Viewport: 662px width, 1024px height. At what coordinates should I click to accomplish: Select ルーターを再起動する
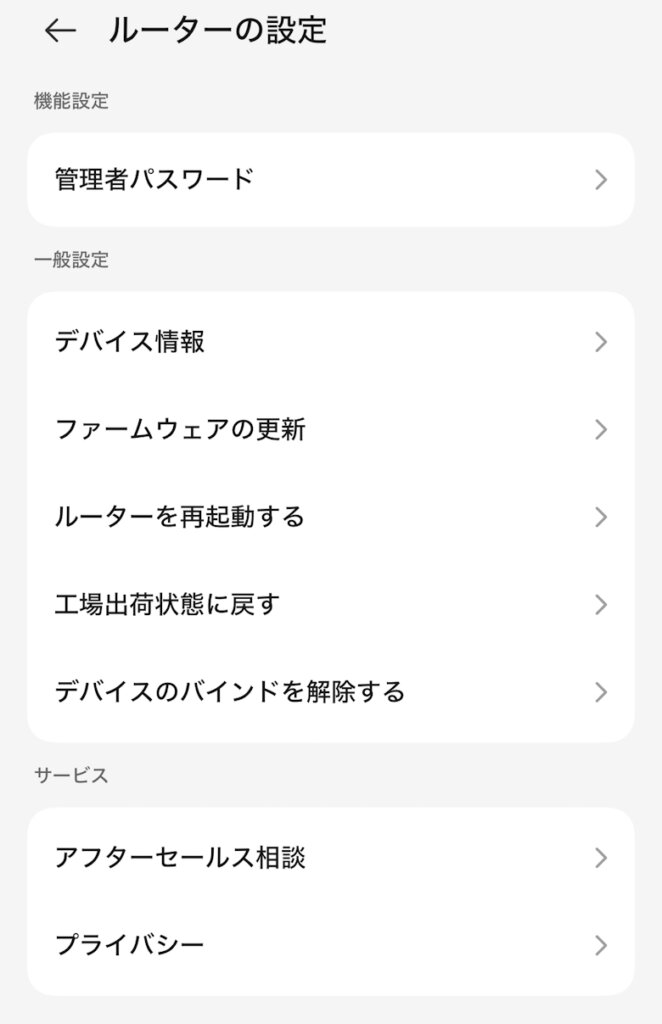[330, 517]
